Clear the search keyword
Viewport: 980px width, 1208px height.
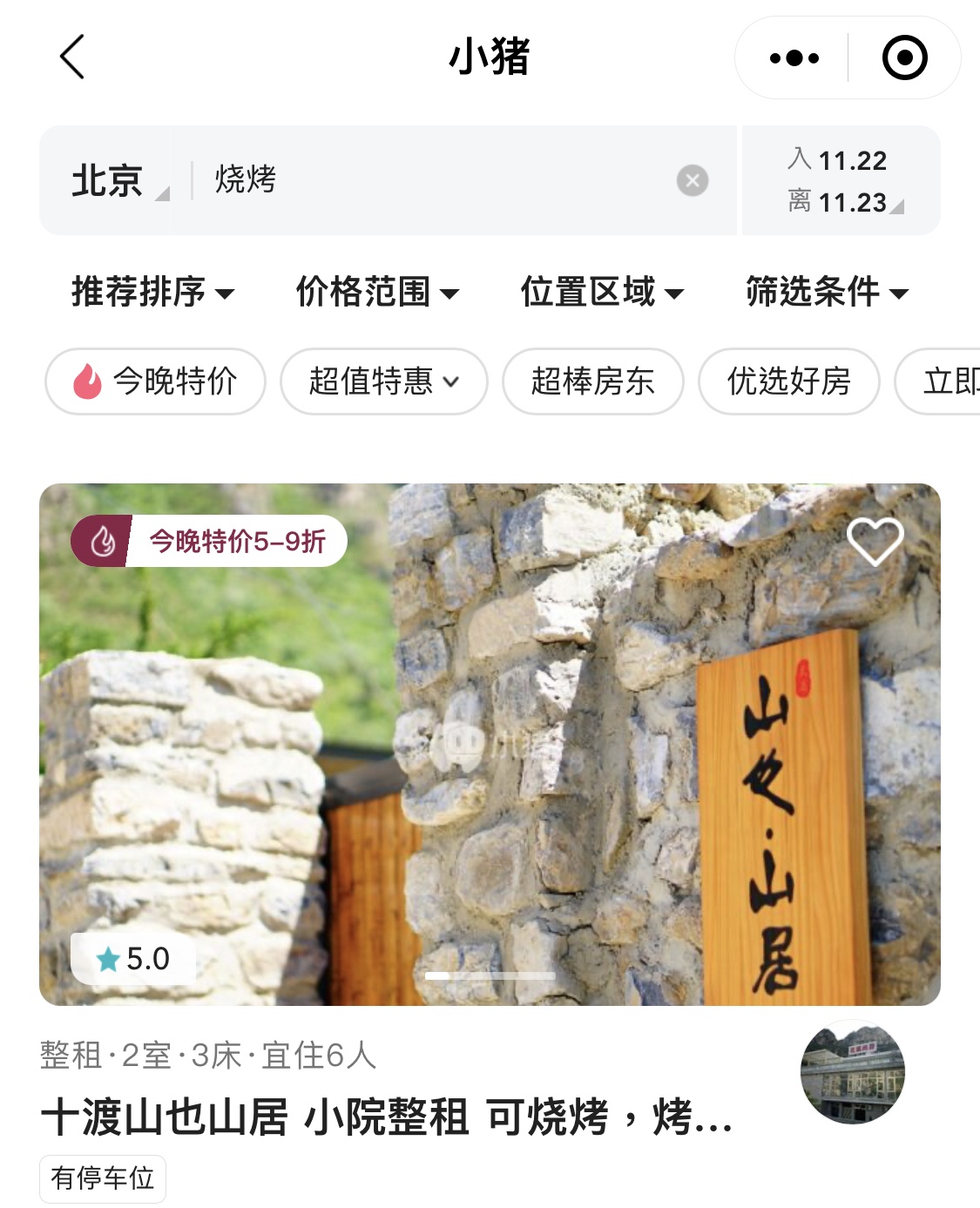coord(692,180)
